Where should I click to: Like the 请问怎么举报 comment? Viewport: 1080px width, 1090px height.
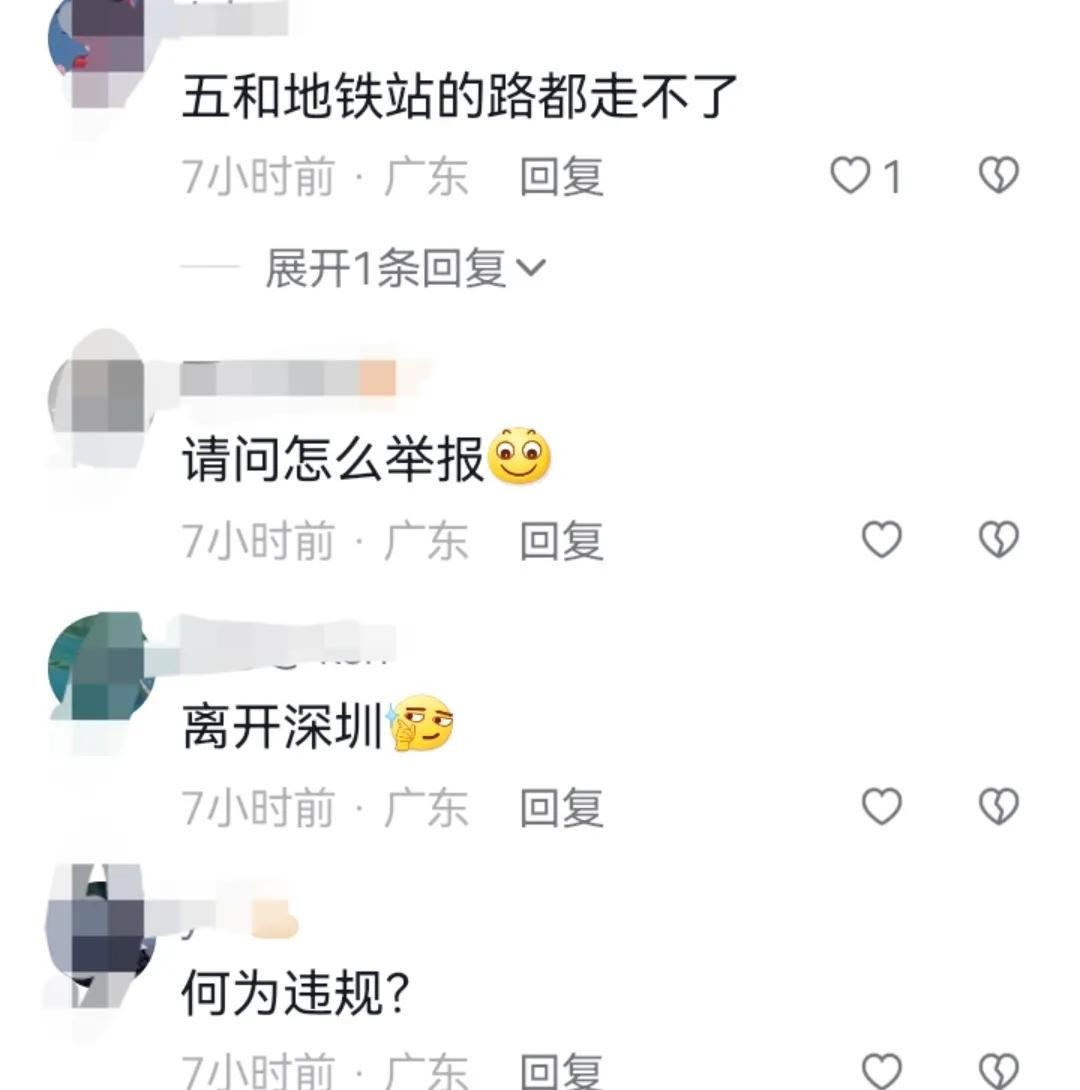click(x=881, y=540)
